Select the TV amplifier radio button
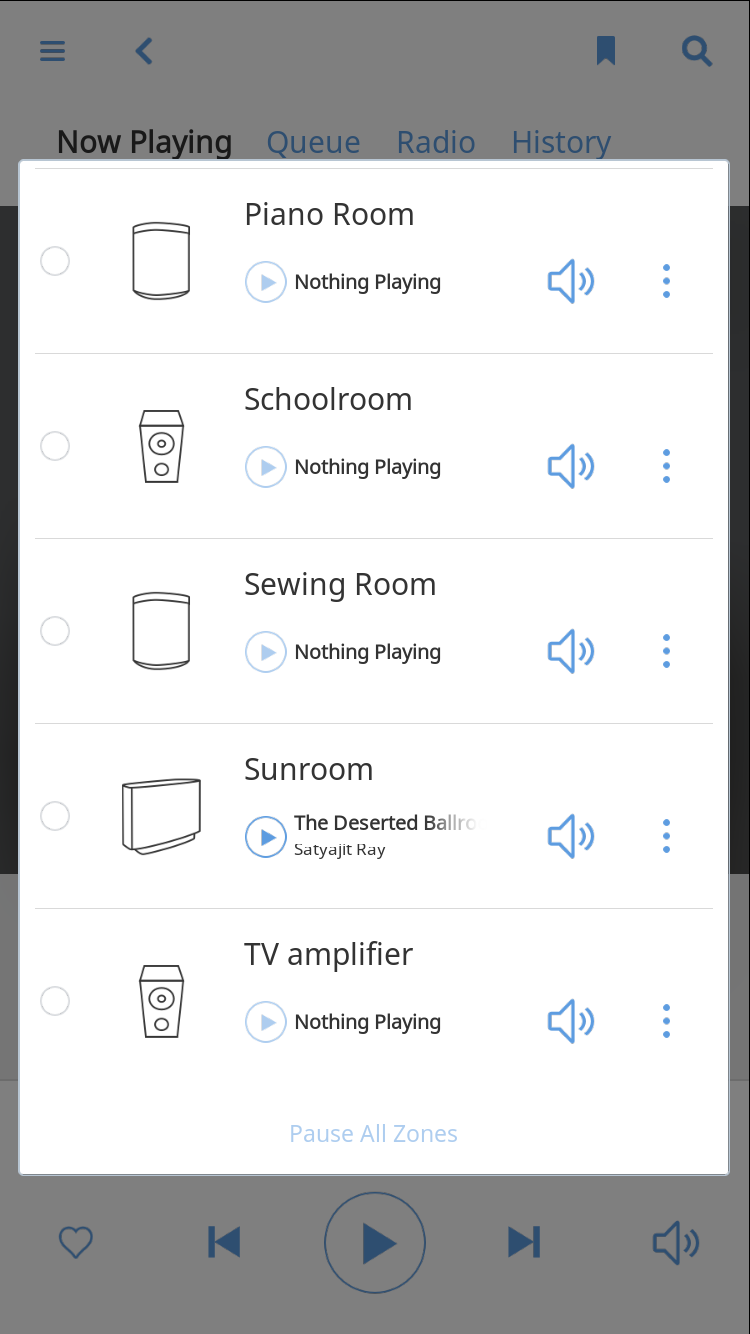The height and width of the screenshot is (1334, 750). click(x=55, y=1001)
